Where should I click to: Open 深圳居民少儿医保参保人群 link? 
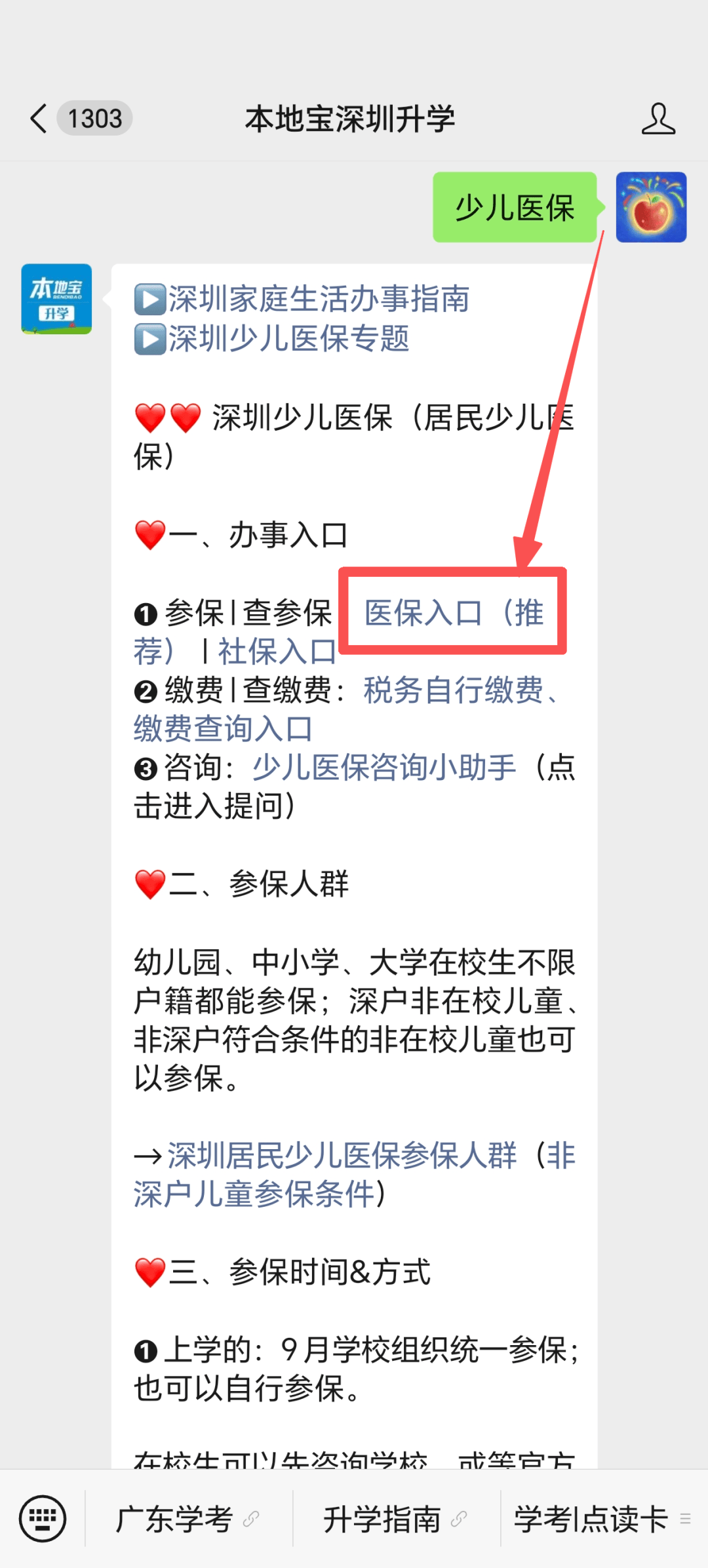tap(342, 1156)
